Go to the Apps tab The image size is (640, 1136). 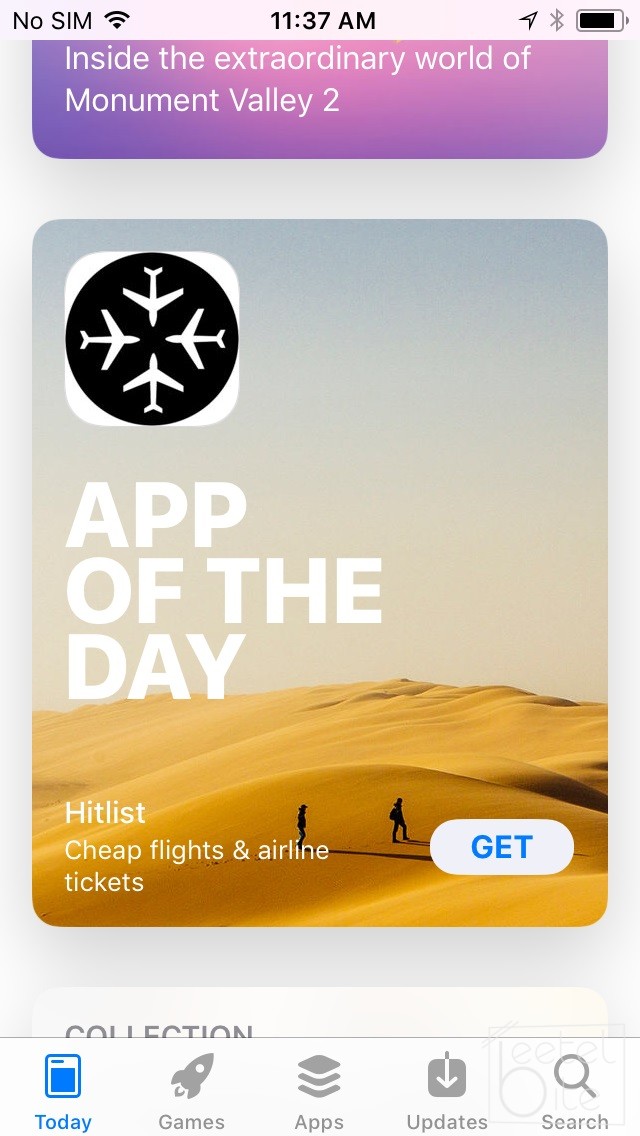pos(319,1092)
